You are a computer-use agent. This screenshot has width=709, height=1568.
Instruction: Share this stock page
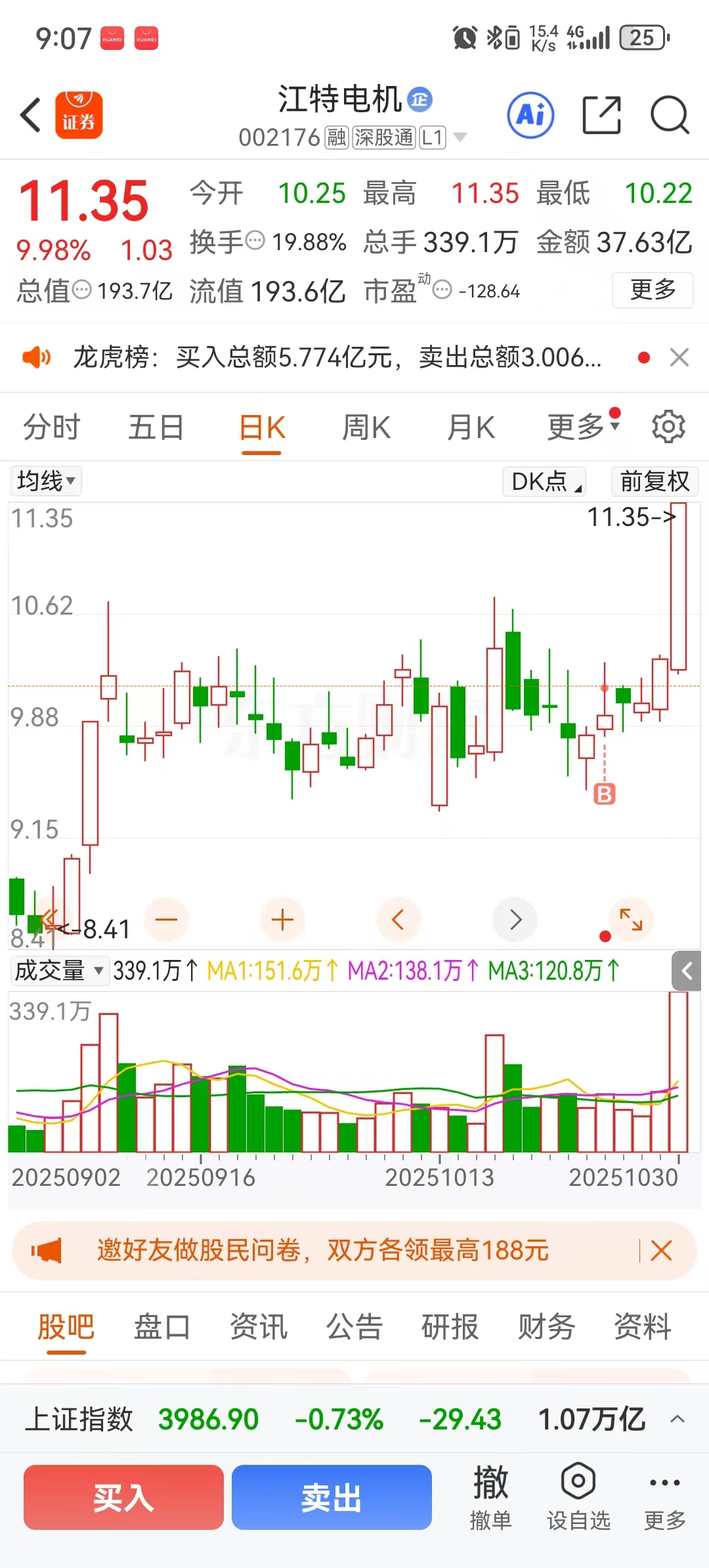point(601,116)
